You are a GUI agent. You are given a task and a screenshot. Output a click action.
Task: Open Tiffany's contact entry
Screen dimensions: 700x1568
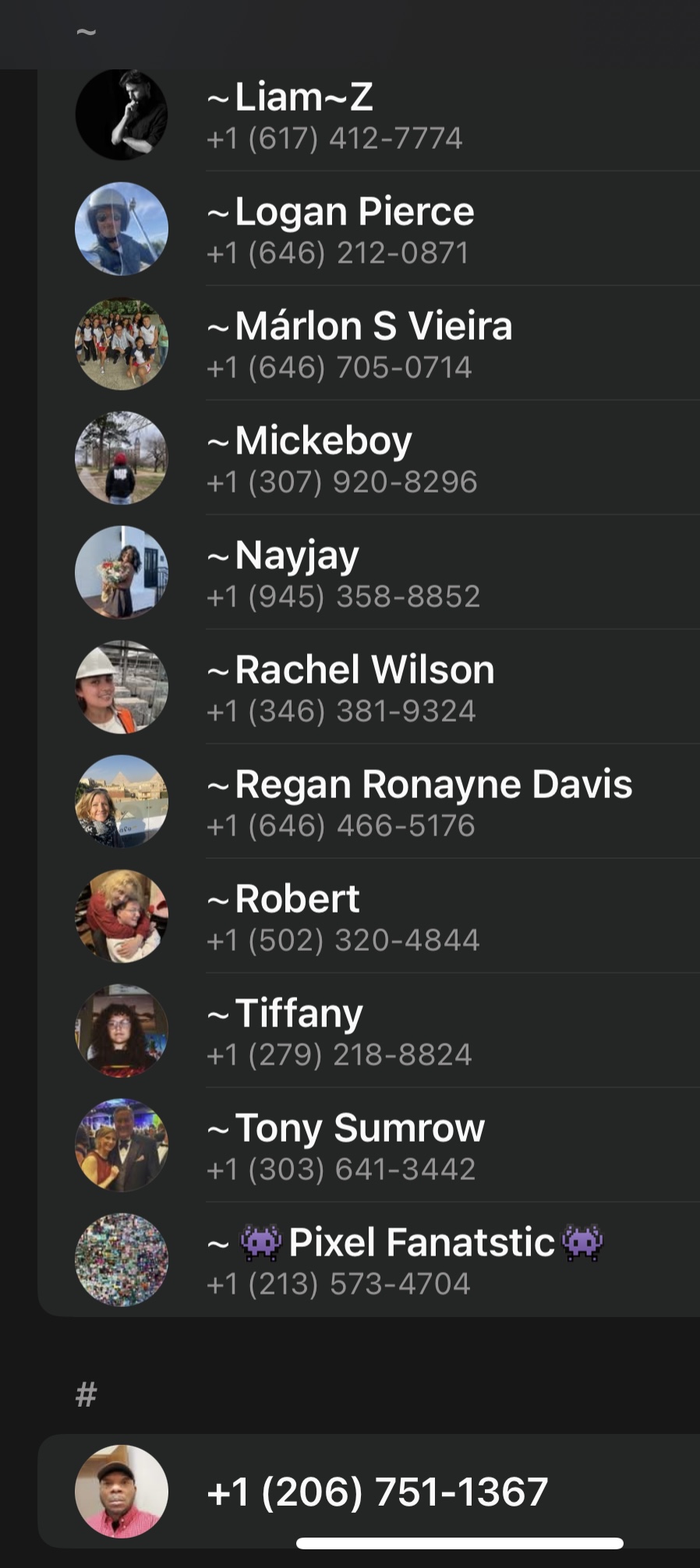point(374,1032)
